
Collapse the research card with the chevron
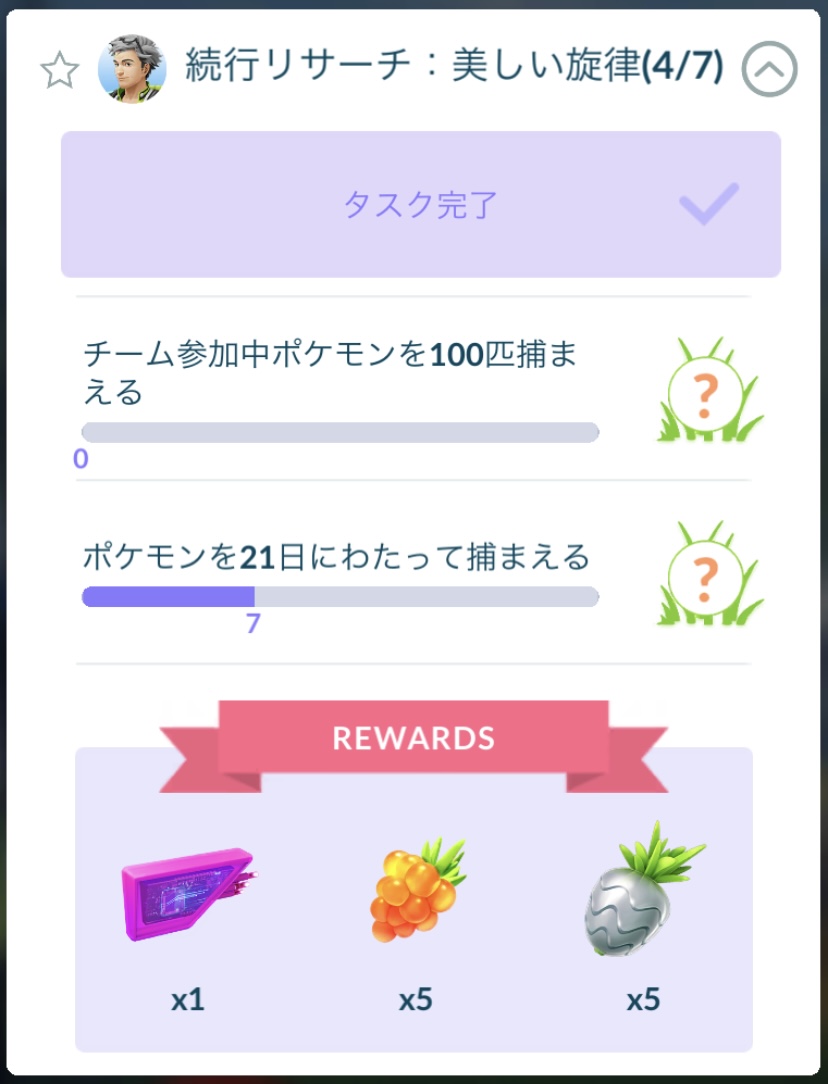click(769, 70)
